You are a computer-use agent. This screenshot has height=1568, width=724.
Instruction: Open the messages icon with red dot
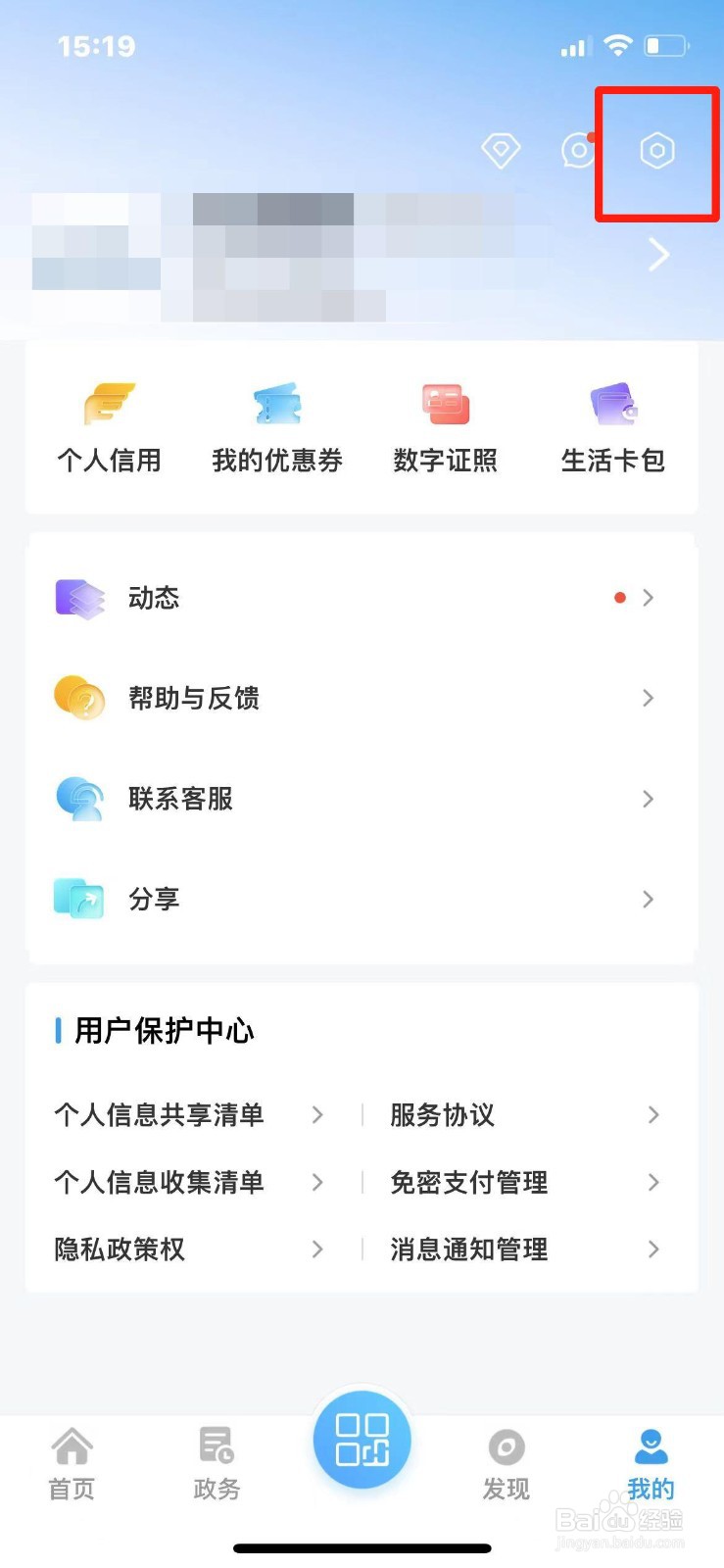pos(579,150)
